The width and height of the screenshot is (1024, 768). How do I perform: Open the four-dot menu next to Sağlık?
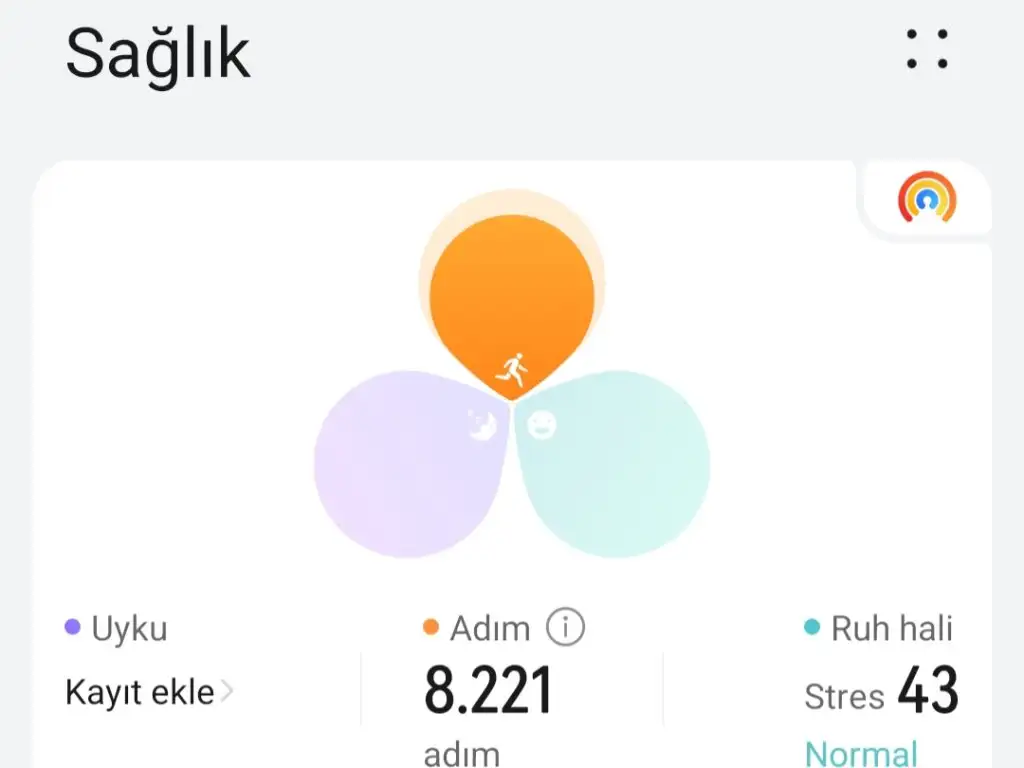coord(927,49)
